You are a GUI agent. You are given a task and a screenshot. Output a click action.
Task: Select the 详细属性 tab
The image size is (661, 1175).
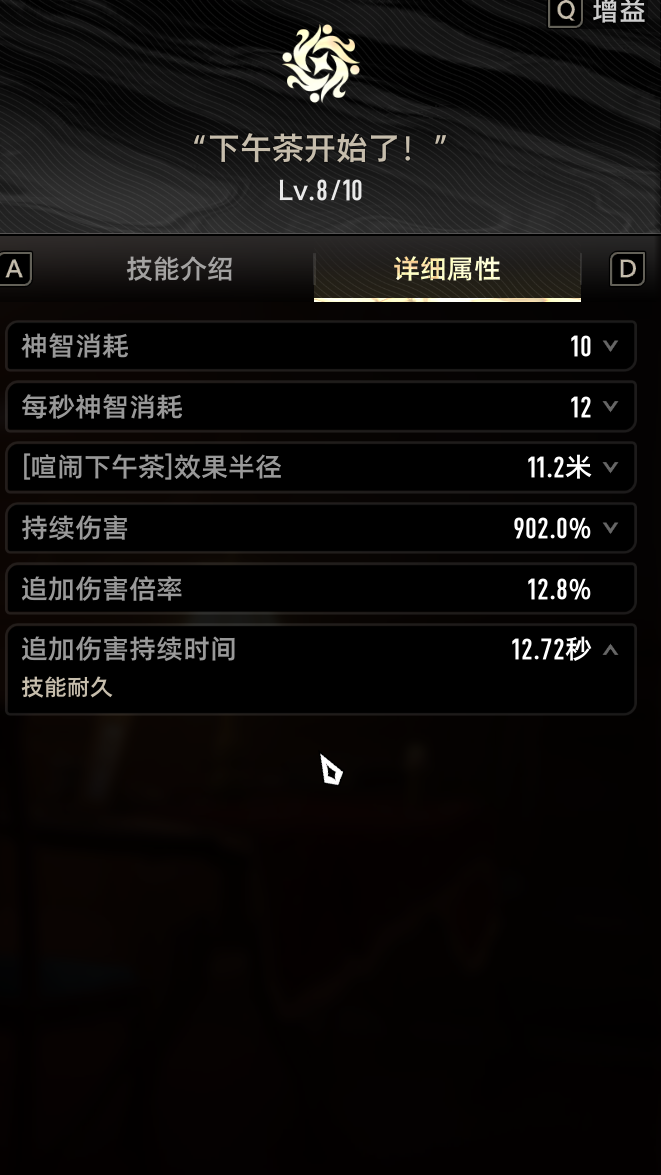click(447, 269)
